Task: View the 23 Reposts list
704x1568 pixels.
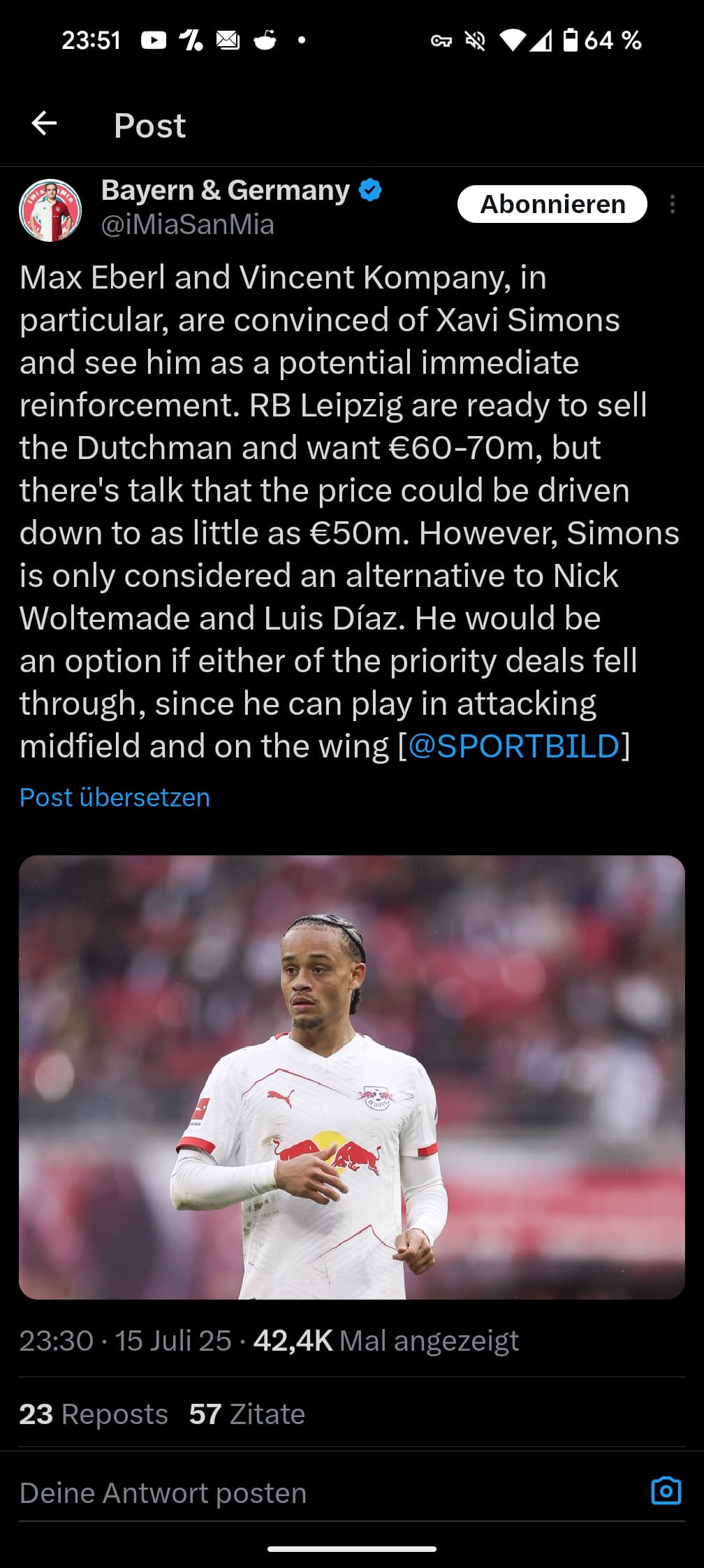Action: [94, 1414]
